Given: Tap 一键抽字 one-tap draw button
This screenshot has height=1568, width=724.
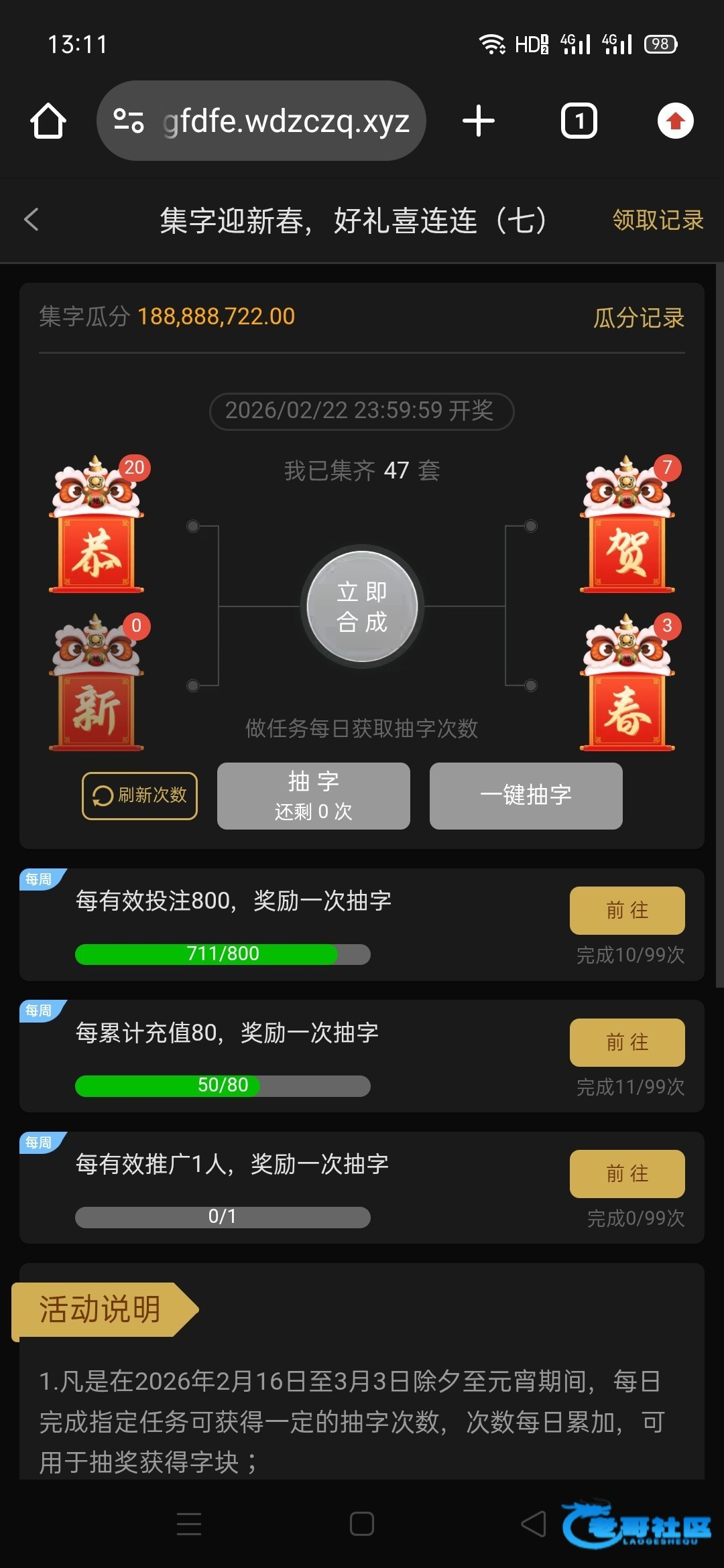Looking at the screenshot, I should pyautogui.click(x=526, y=795).
